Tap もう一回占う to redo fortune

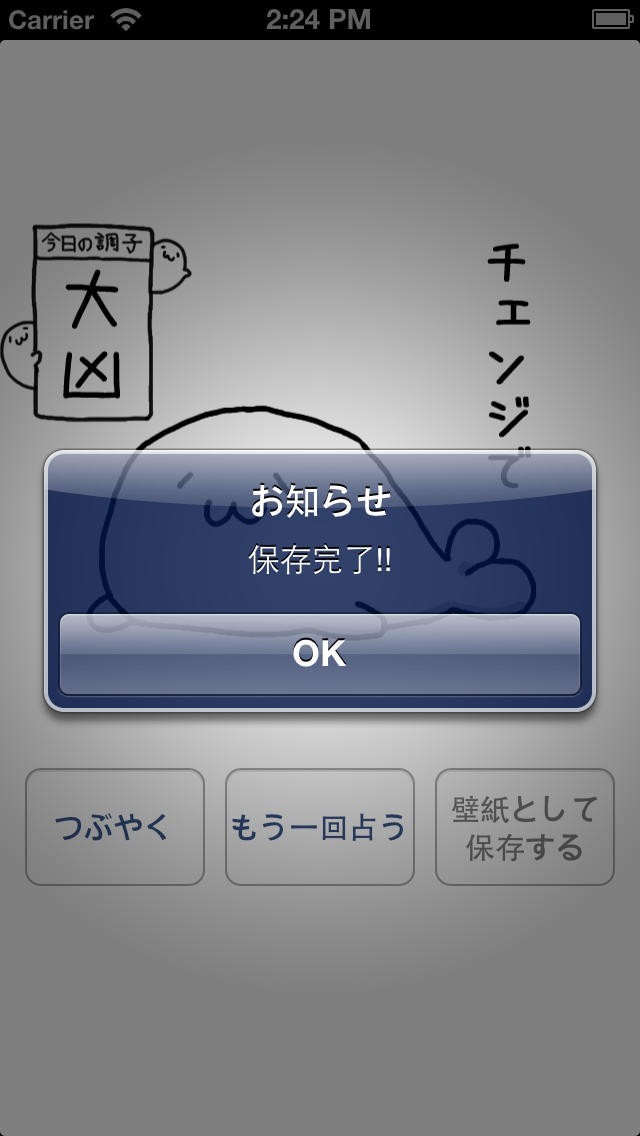[x=320, y=827]
